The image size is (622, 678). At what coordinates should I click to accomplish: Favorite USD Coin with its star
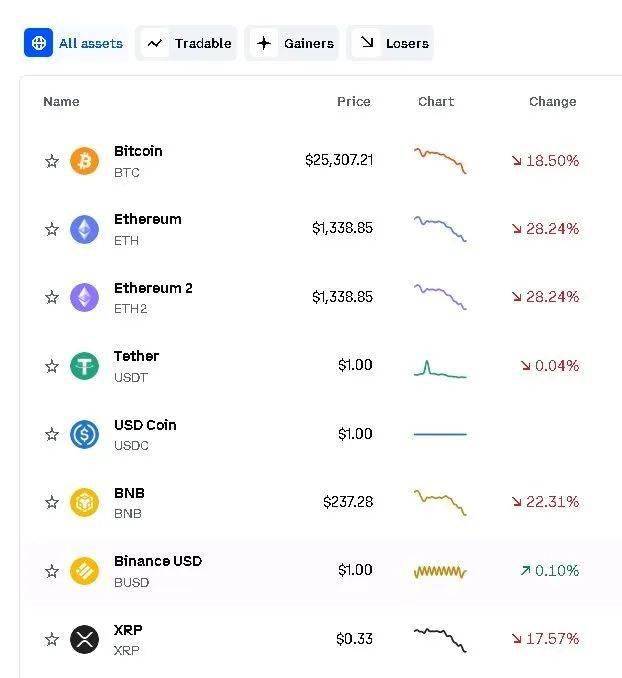[x=52, y=435]
